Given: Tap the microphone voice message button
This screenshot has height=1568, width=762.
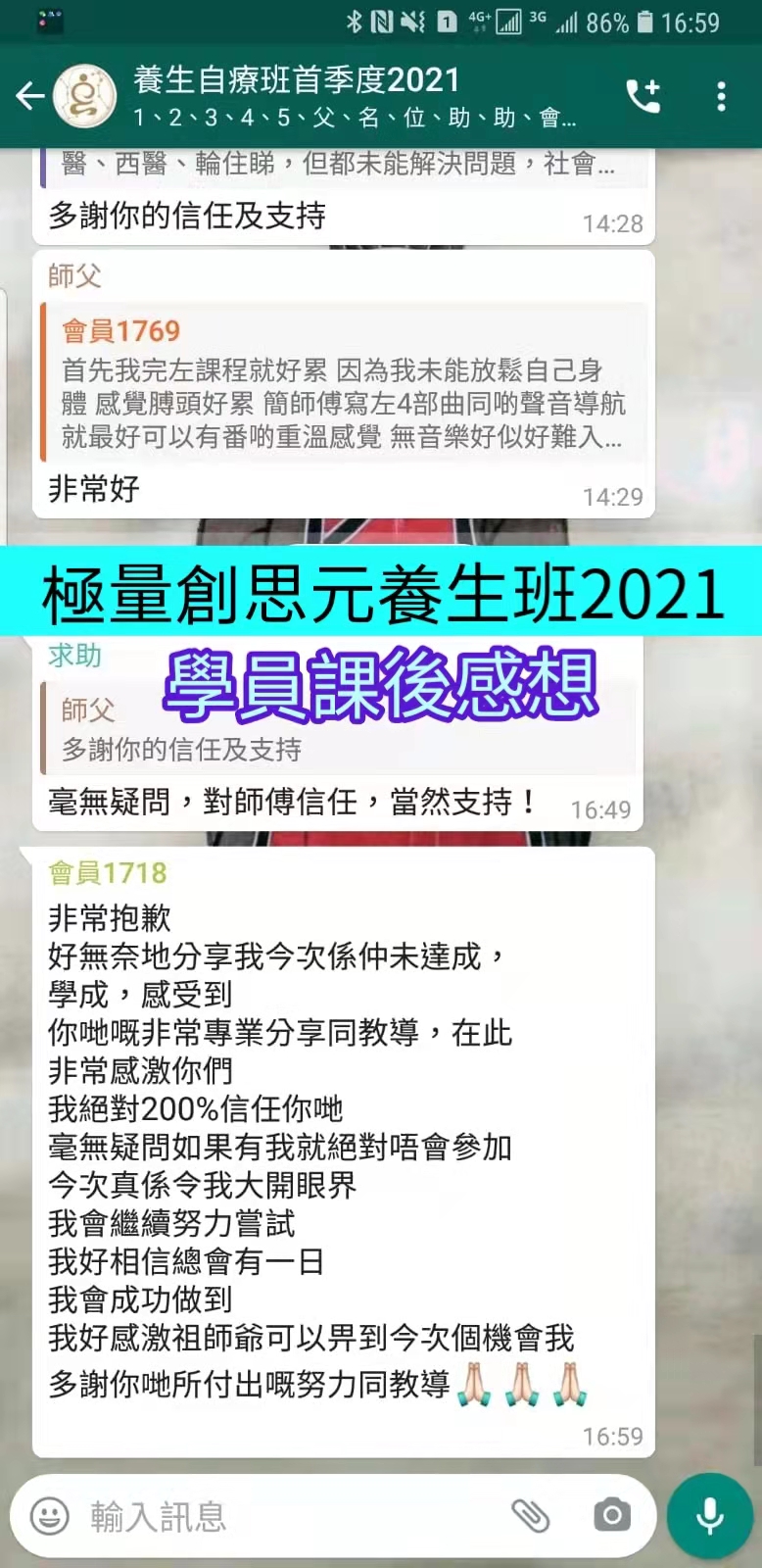Looking at the screenshot, I should [x=709, y=1516].
